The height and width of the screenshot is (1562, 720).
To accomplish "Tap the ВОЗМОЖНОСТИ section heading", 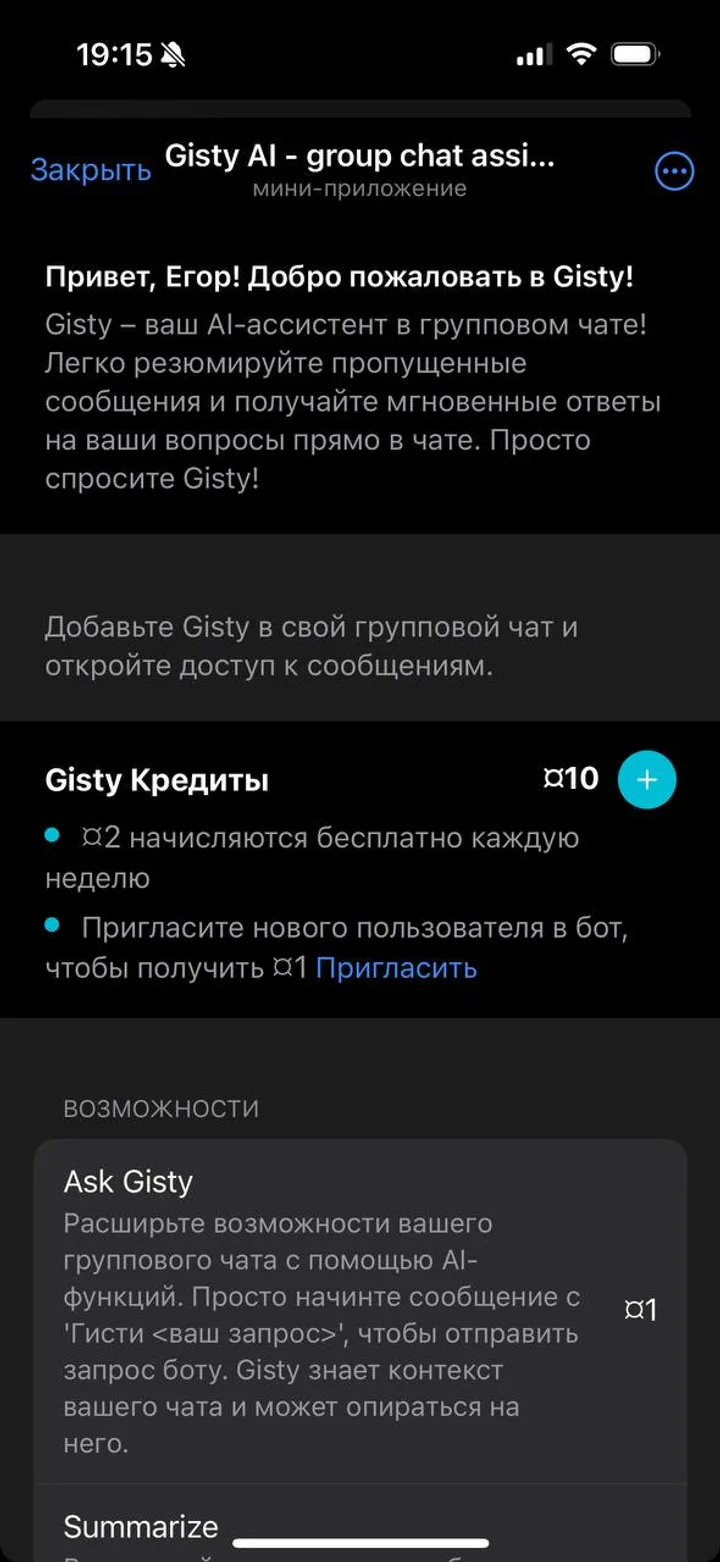I will tap(160, 1107).
